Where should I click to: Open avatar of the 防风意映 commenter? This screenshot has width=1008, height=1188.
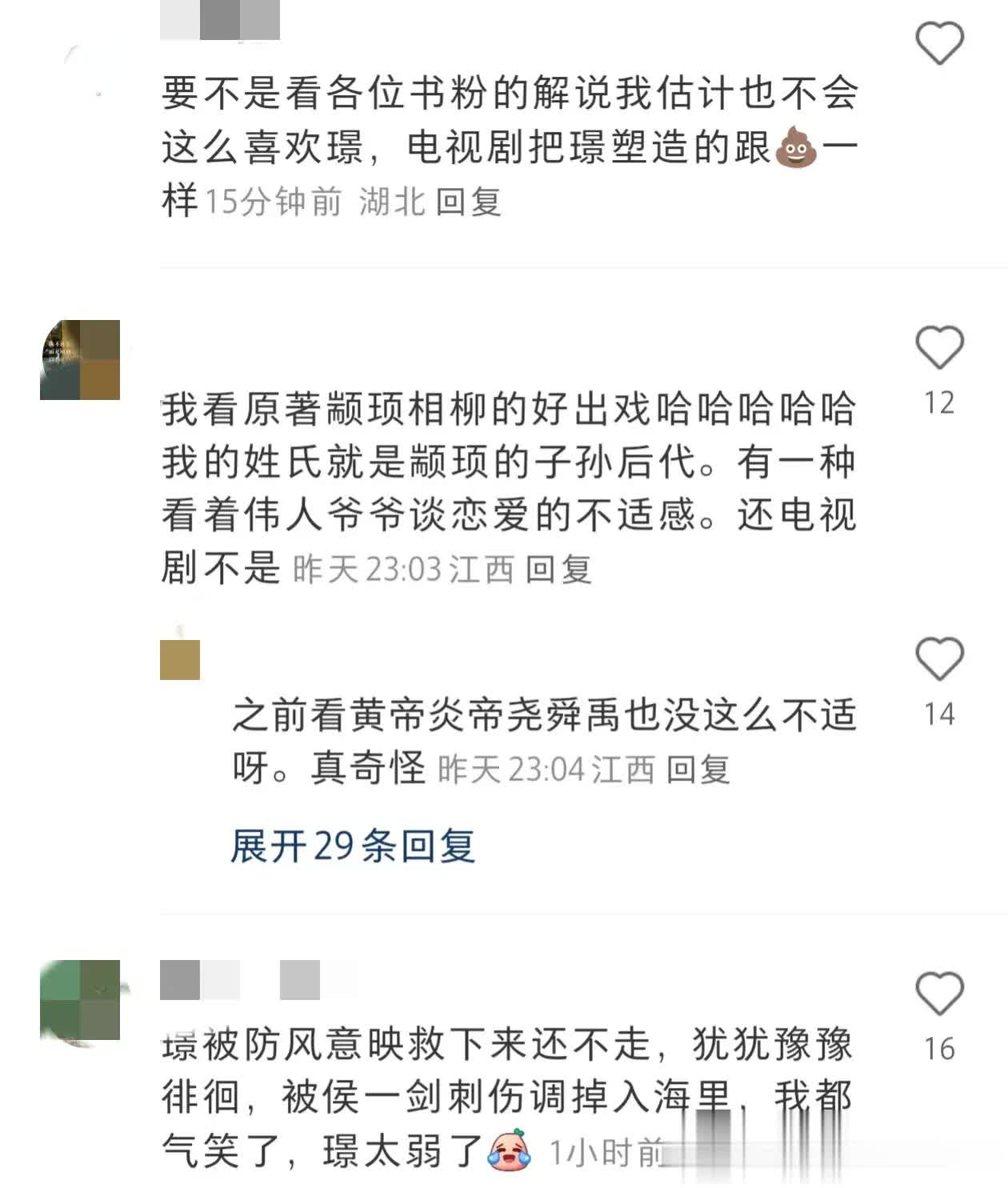[80, 1000]
